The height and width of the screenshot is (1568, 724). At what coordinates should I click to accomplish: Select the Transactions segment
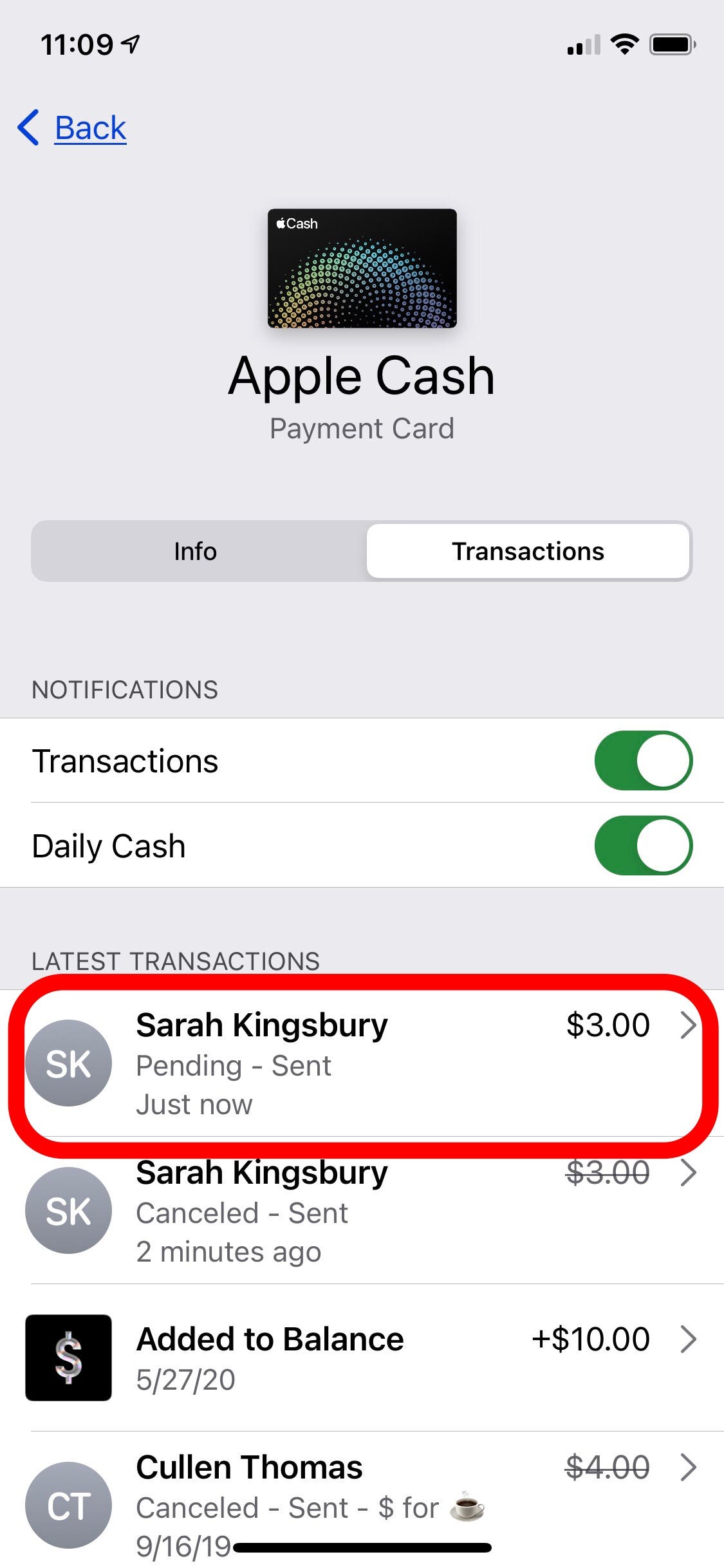tap(528, 551)
